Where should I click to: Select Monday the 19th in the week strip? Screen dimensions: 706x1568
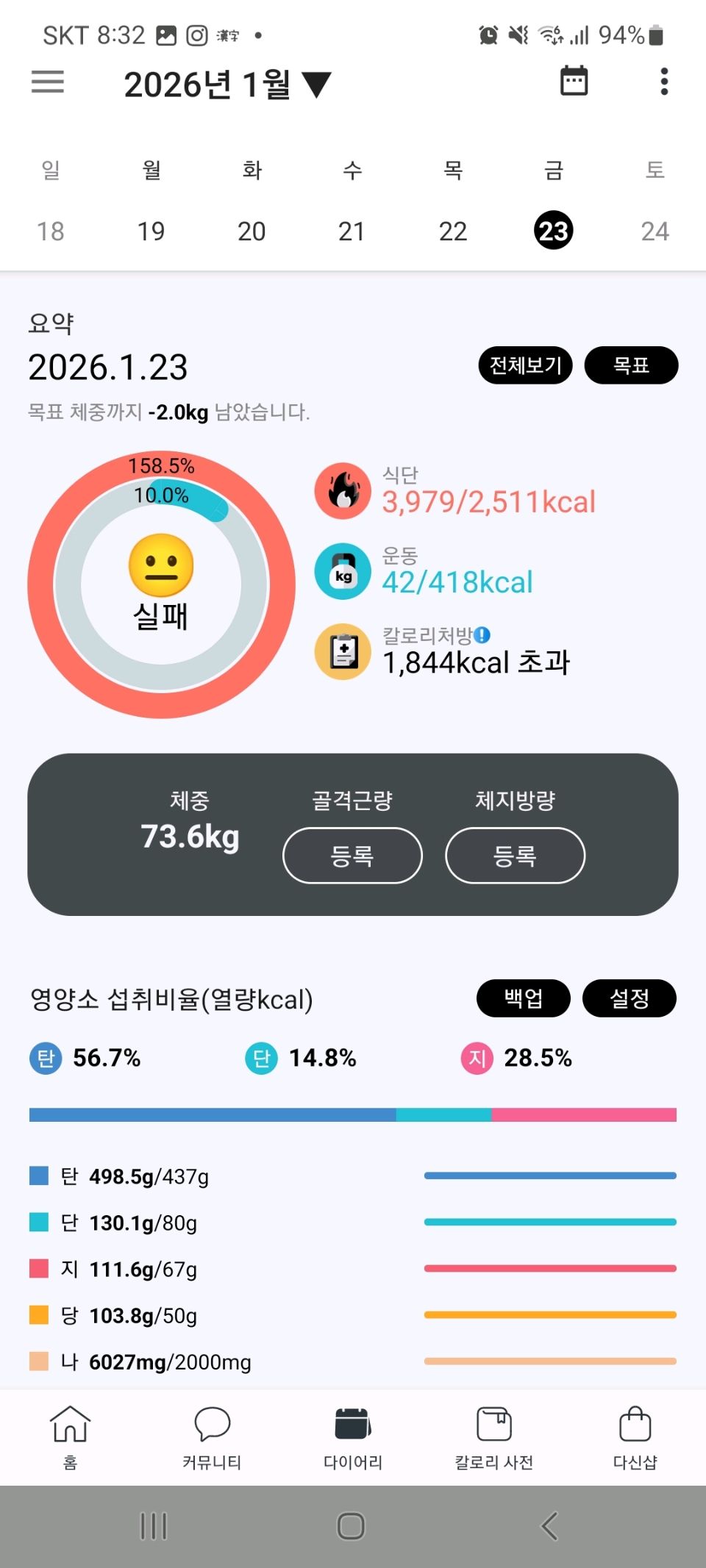point(151,231)
